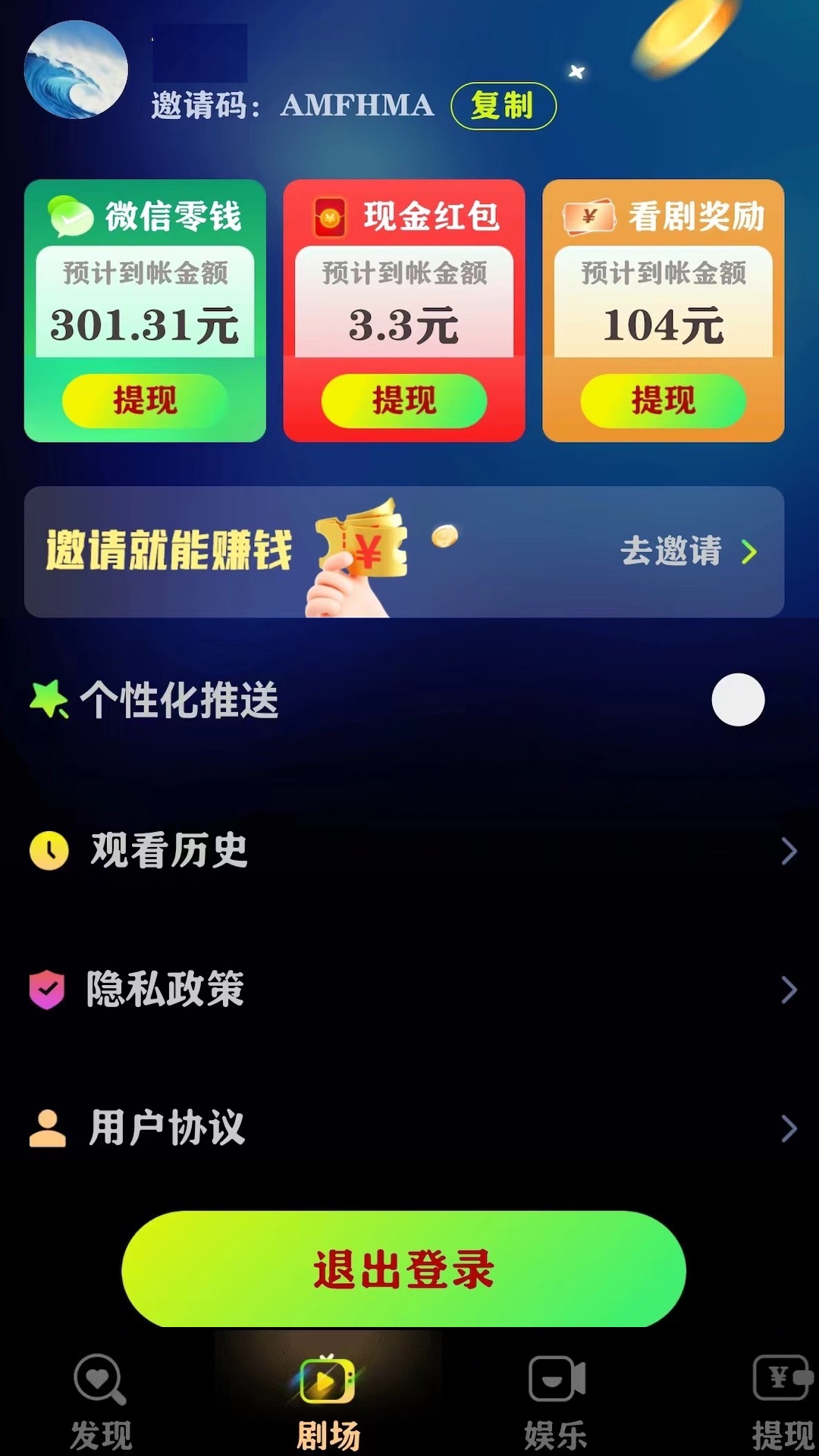
Task: Switch to the 娱乐 tab
Action: click(x=556, y=1401)
